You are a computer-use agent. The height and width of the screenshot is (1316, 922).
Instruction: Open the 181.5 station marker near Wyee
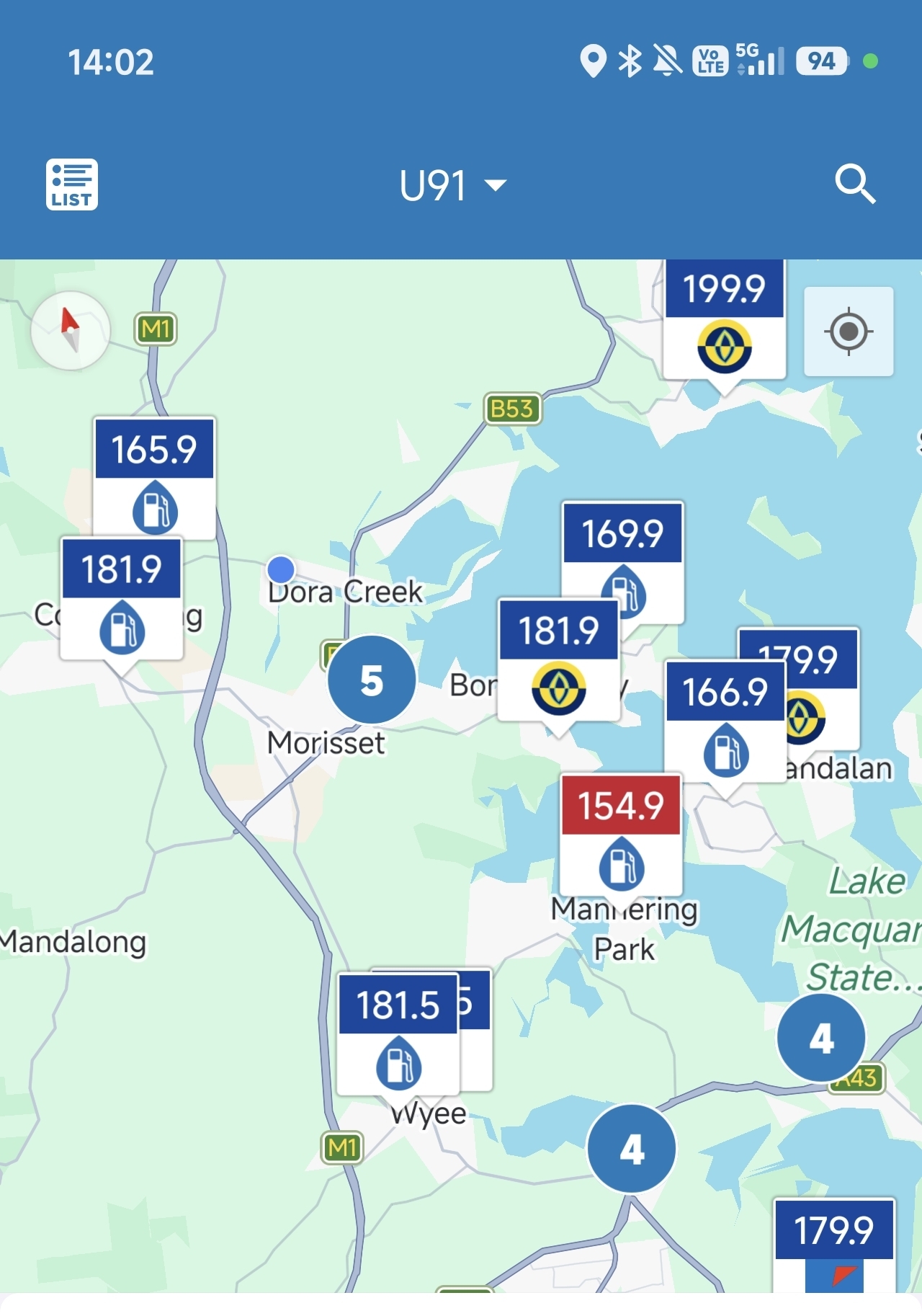tap(398, 1032)
